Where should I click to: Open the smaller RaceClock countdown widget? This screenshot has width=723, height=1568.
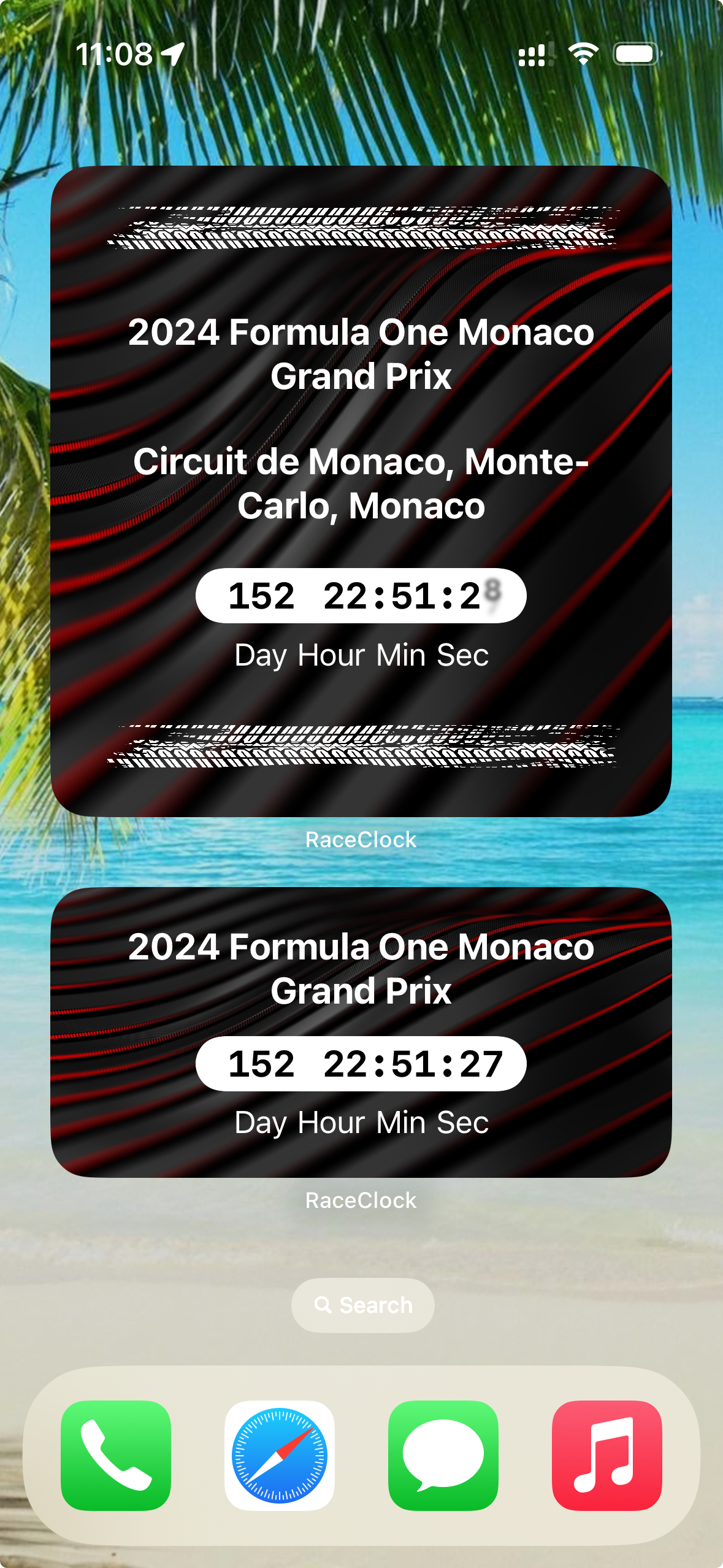(x=361, y=1037)
